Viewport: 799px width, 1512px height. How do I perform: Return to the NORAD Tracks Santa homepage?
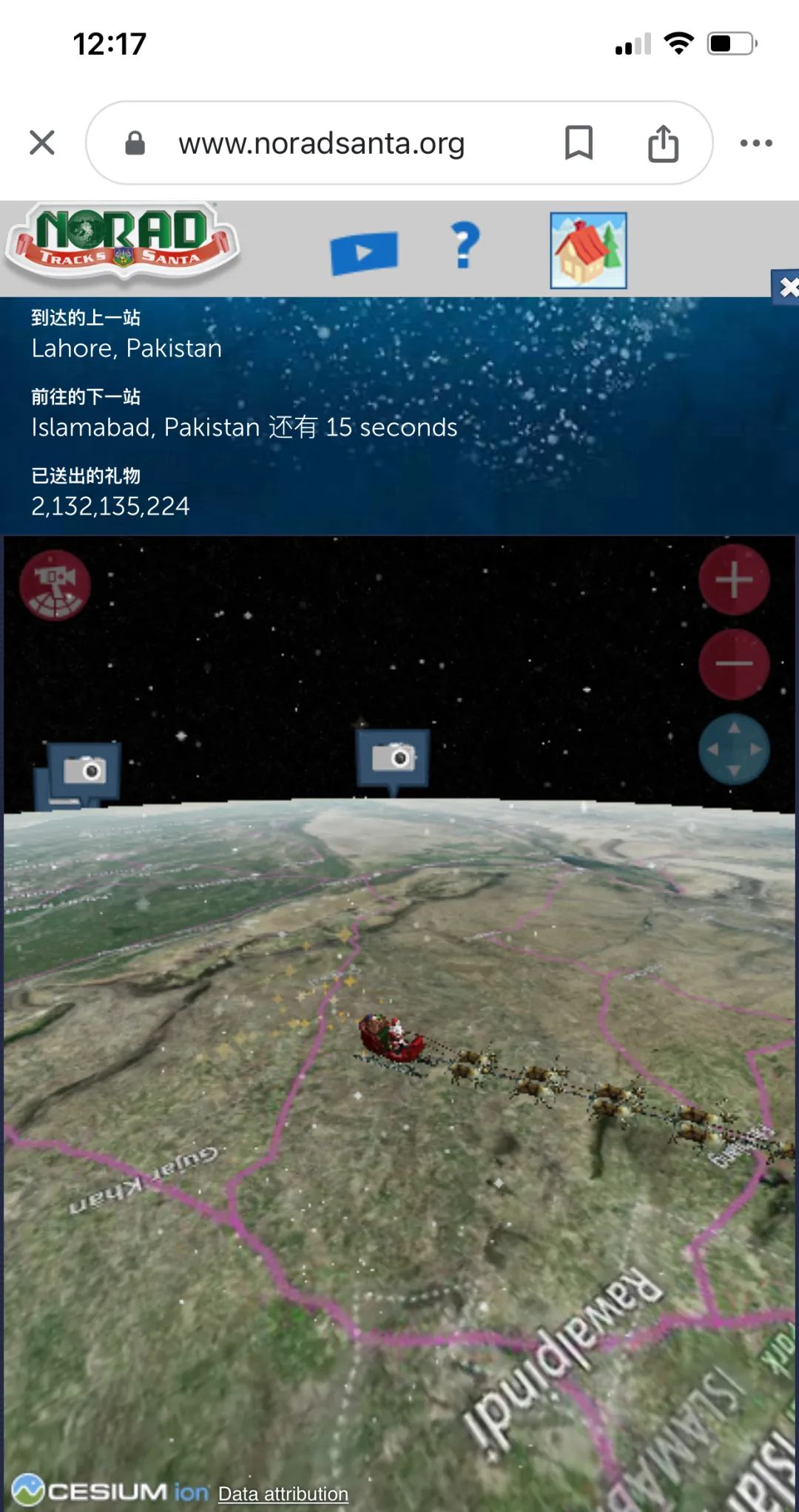[123, 241]
